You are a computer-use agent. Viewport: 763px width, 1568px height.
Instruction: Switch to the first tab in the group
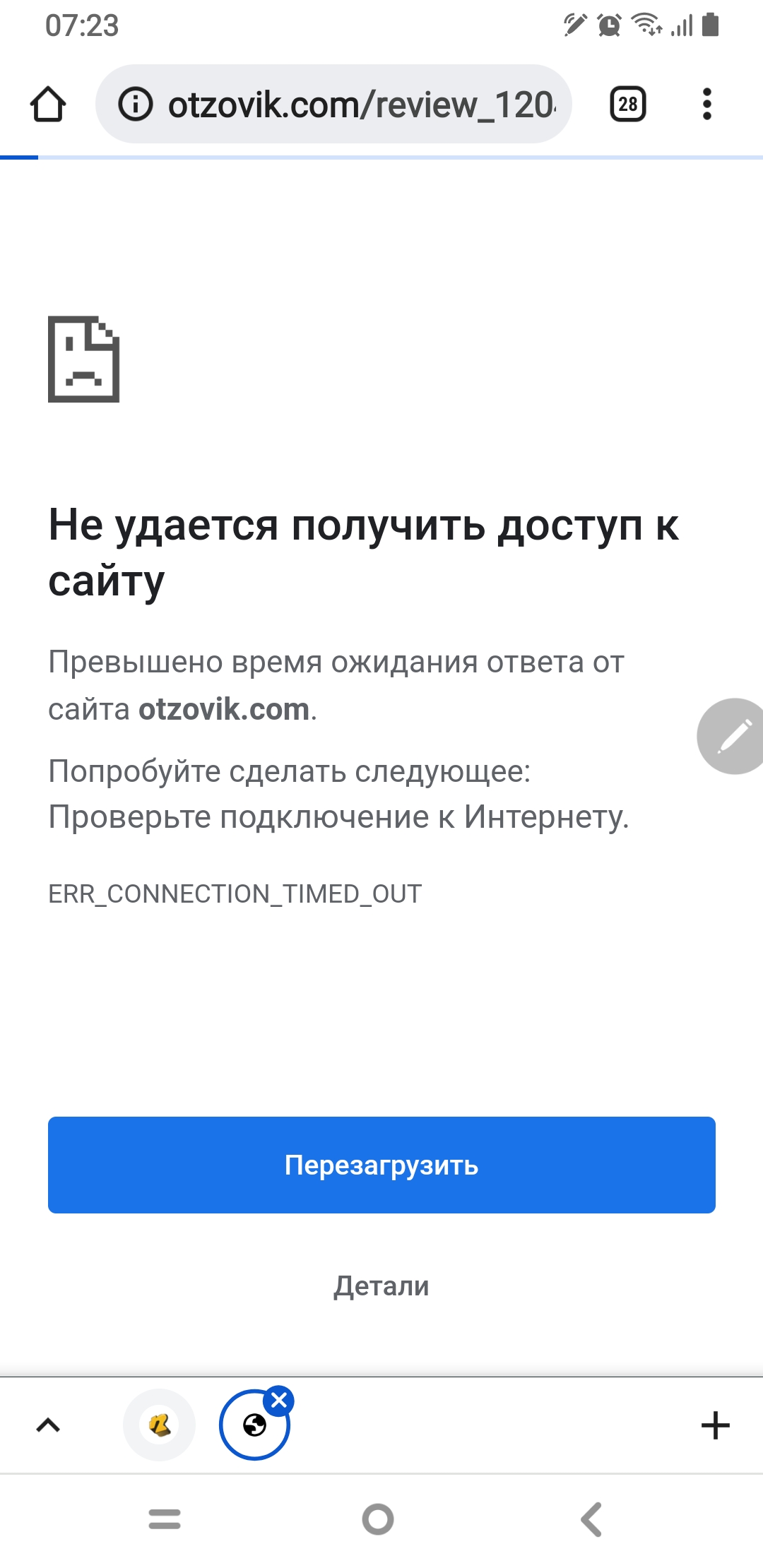160,1425
